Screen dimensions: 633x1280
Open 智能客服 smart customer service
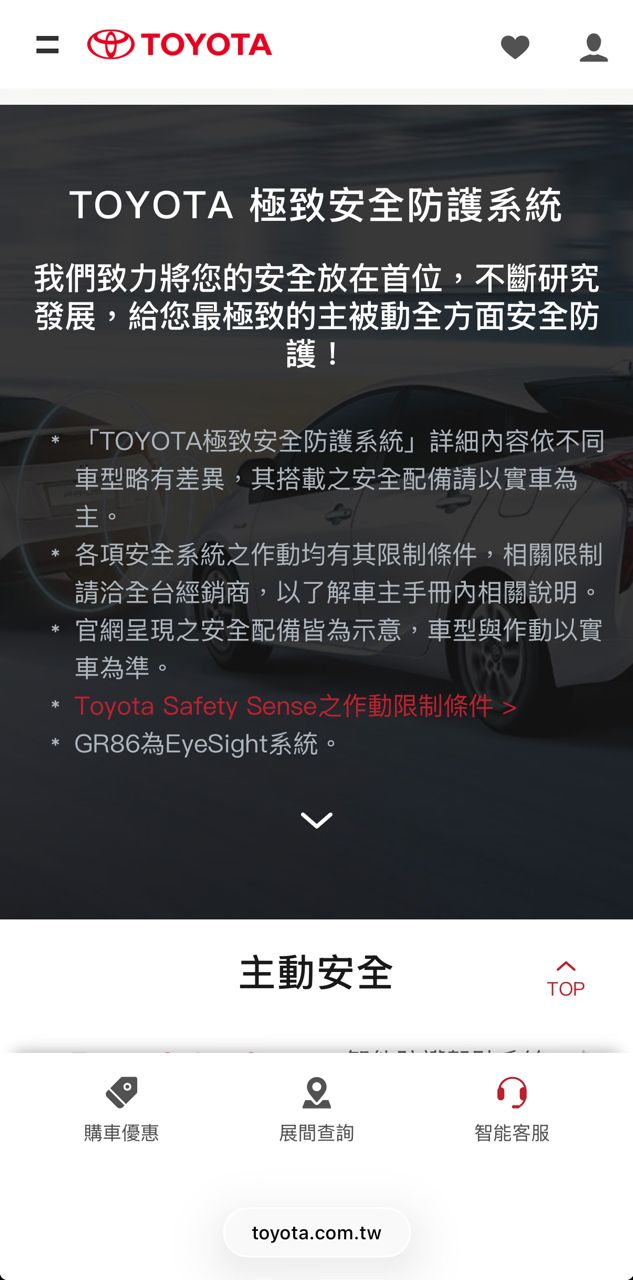click(511, 1110)
